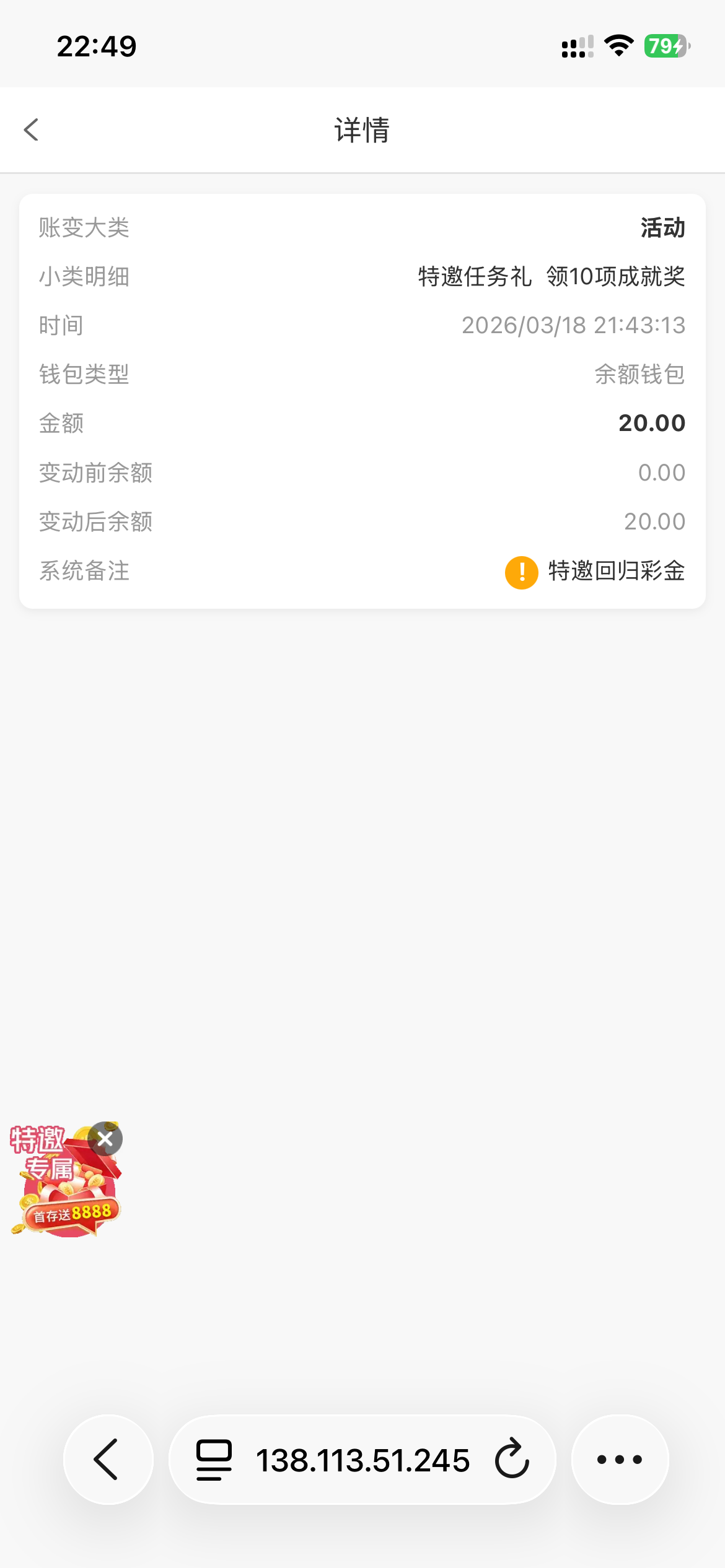Screen dimensions: 725x1568
Task: Open the browser's three-dot more menu
Action: click(x=619, y=1460)
